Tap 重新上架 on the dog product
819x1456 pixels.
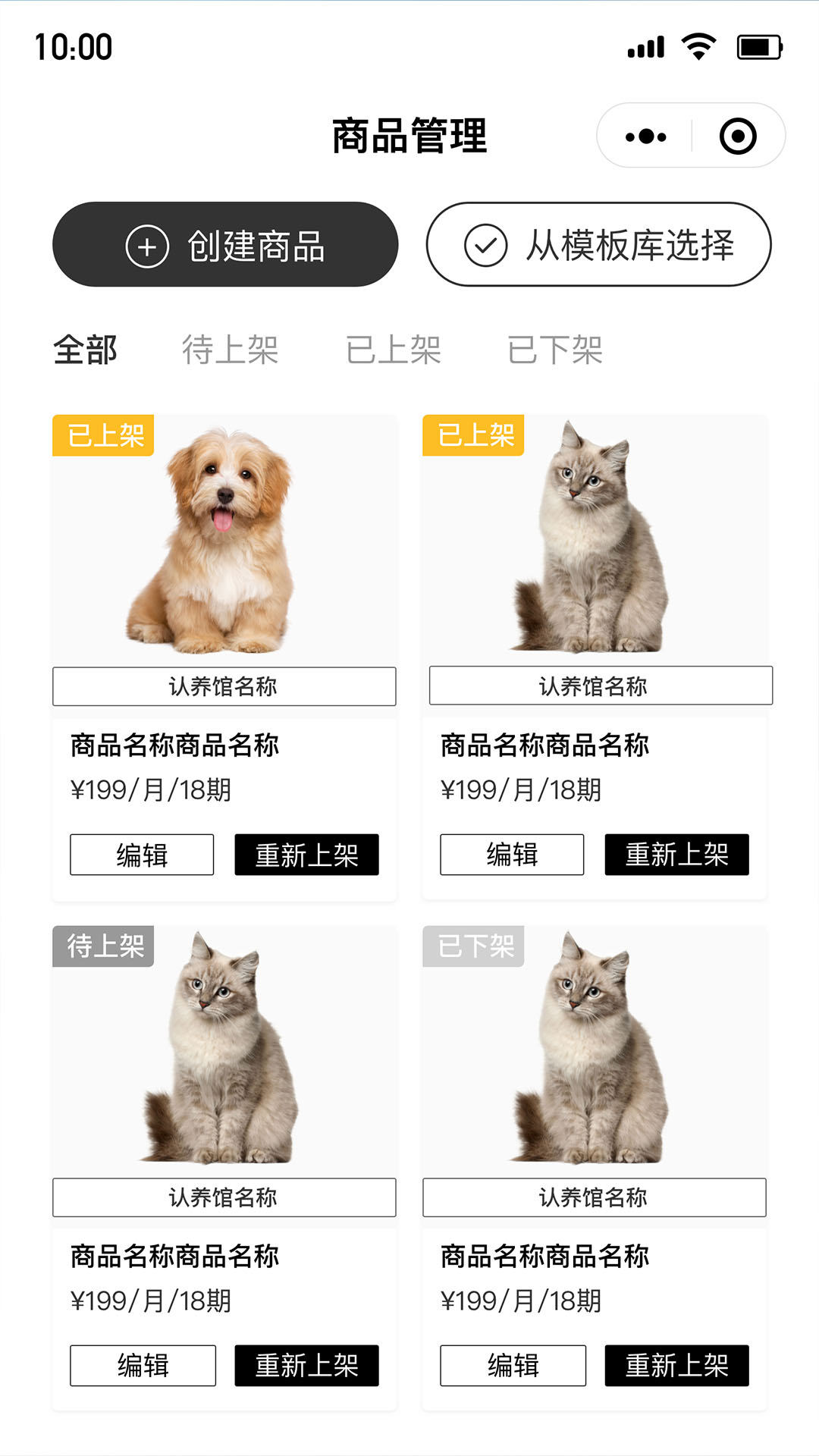click(306, 855)
